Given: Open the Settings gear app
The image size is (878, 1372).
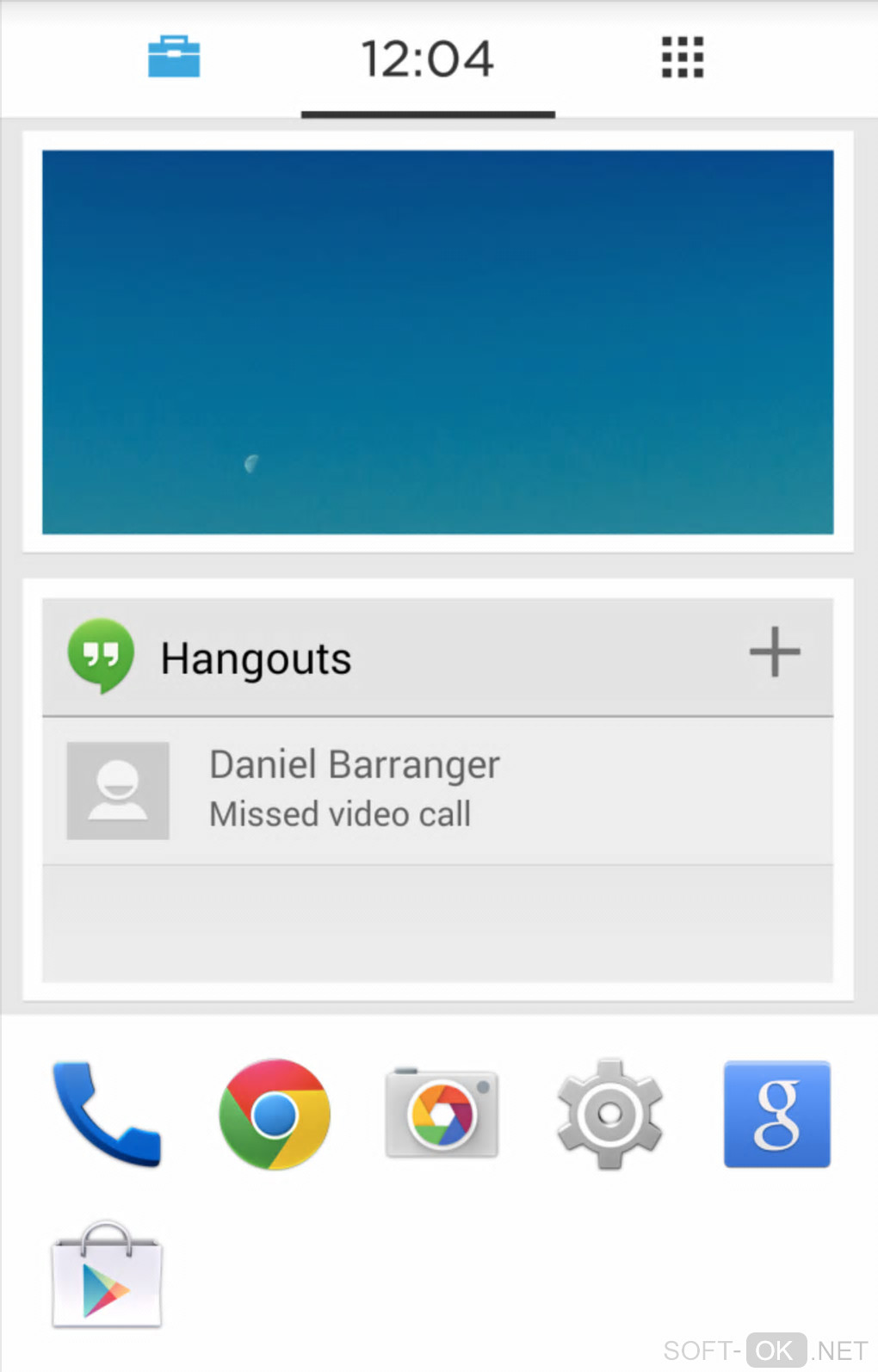Looking at the screenshot, I should click(x=609, y=1114).
